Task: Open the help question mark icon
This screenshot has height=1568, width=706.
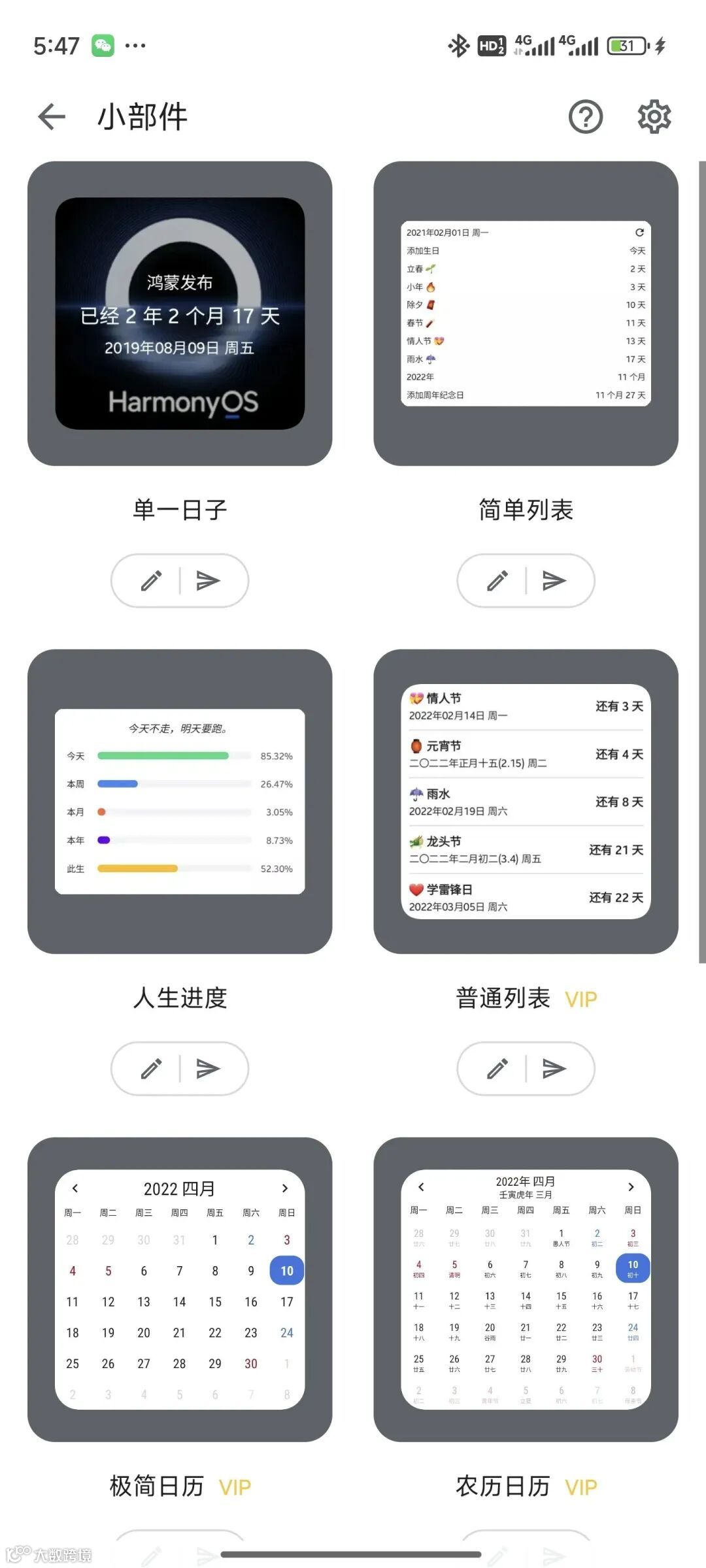Action: point(586,117)
